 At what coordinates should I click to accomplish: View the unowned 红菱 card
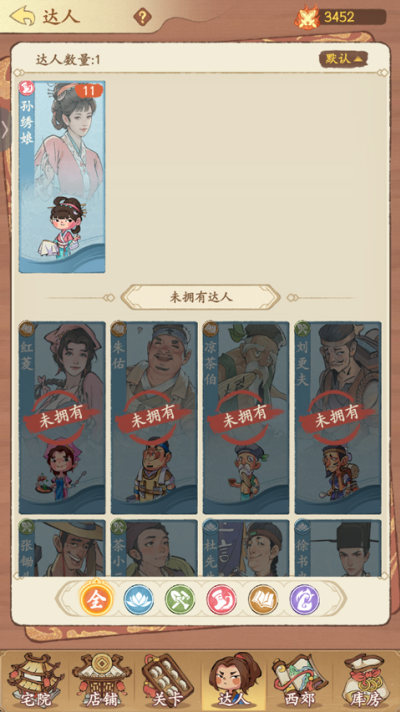coord(62,418)
